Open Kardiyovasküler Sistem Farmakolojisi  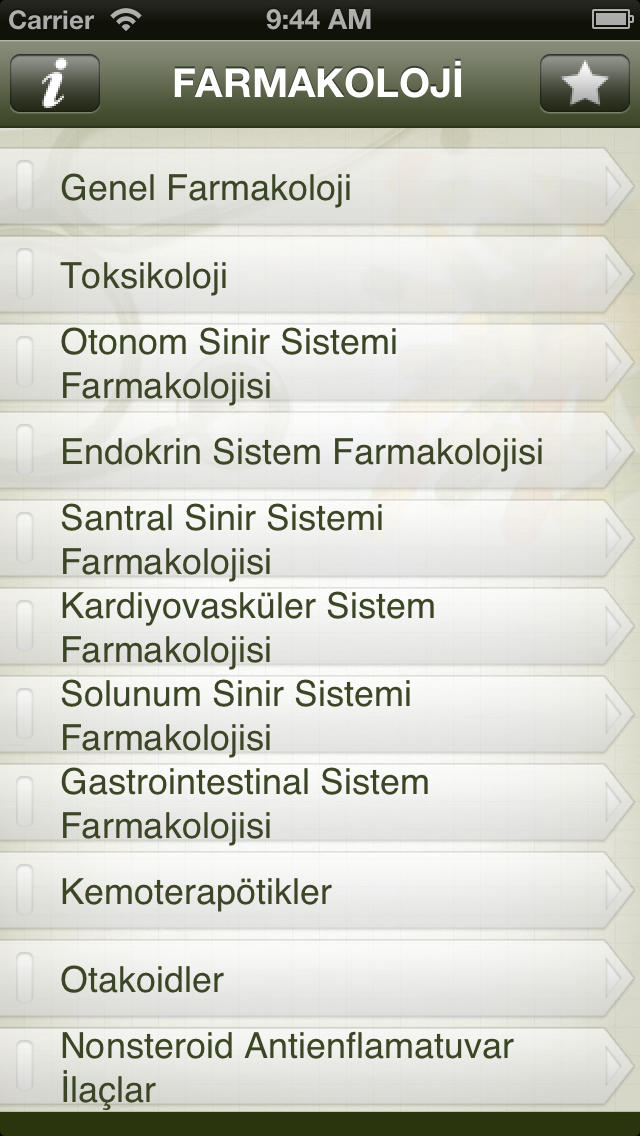[310, 627]
